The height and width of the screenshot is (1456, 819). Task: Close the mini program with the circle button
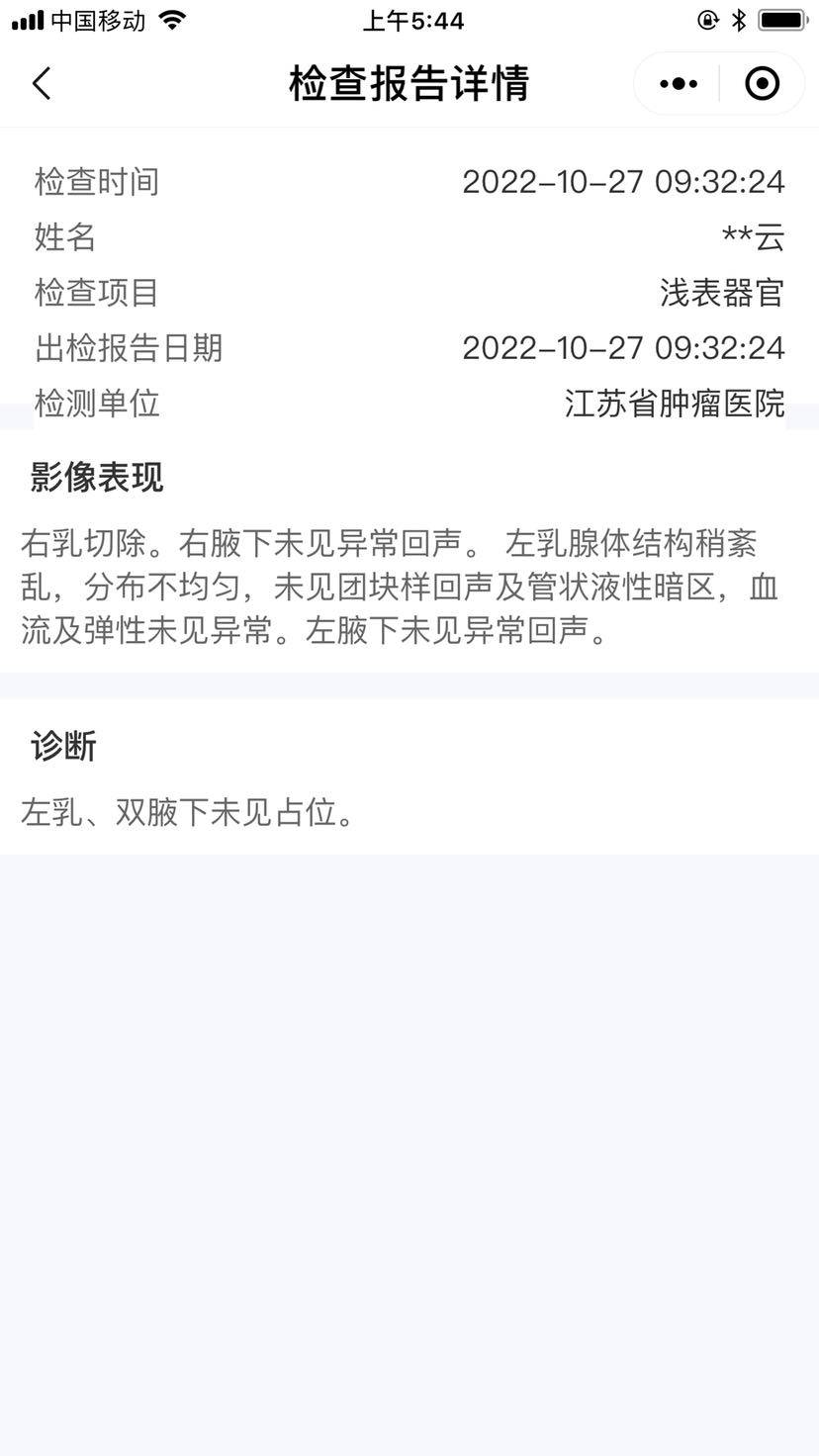(762, 84)
